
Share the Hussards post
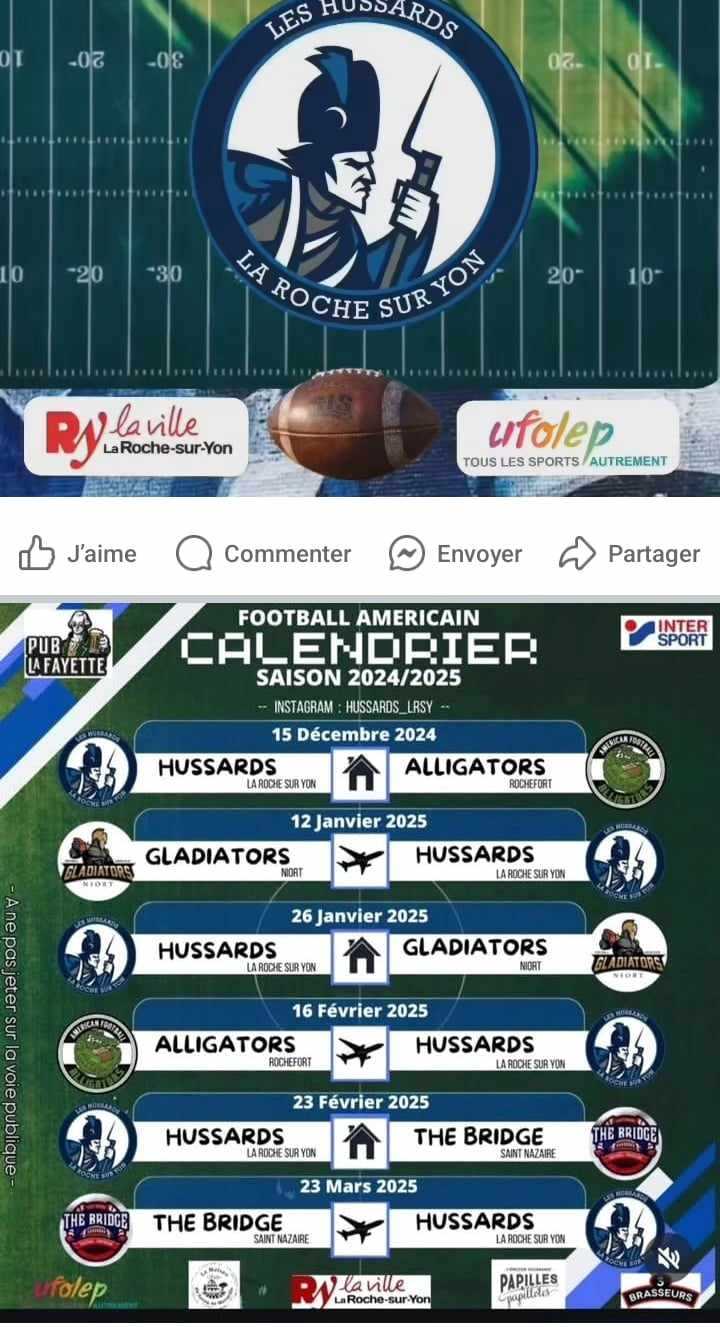(630, 553)
